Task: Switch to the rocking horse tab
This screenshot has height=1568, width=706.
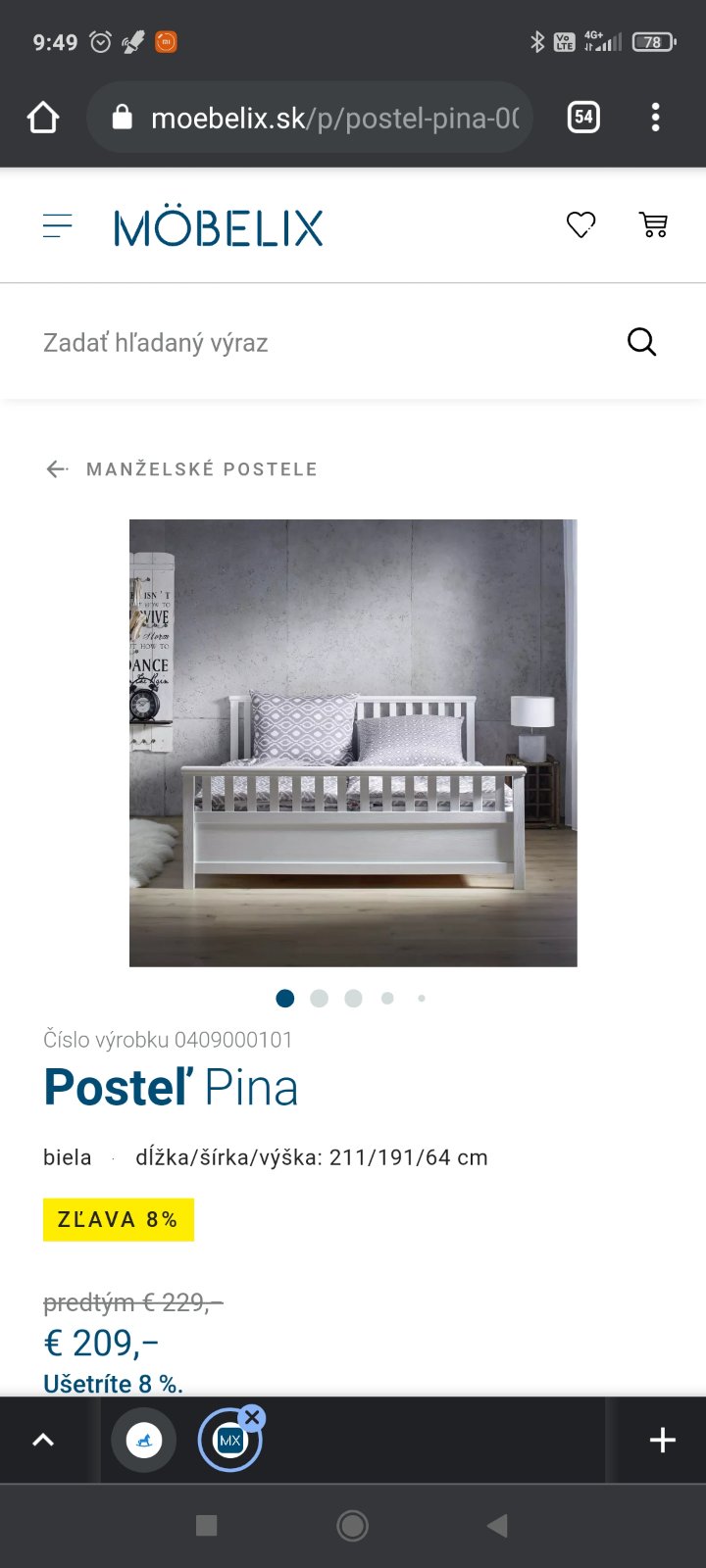Action: coord(144,1440)
